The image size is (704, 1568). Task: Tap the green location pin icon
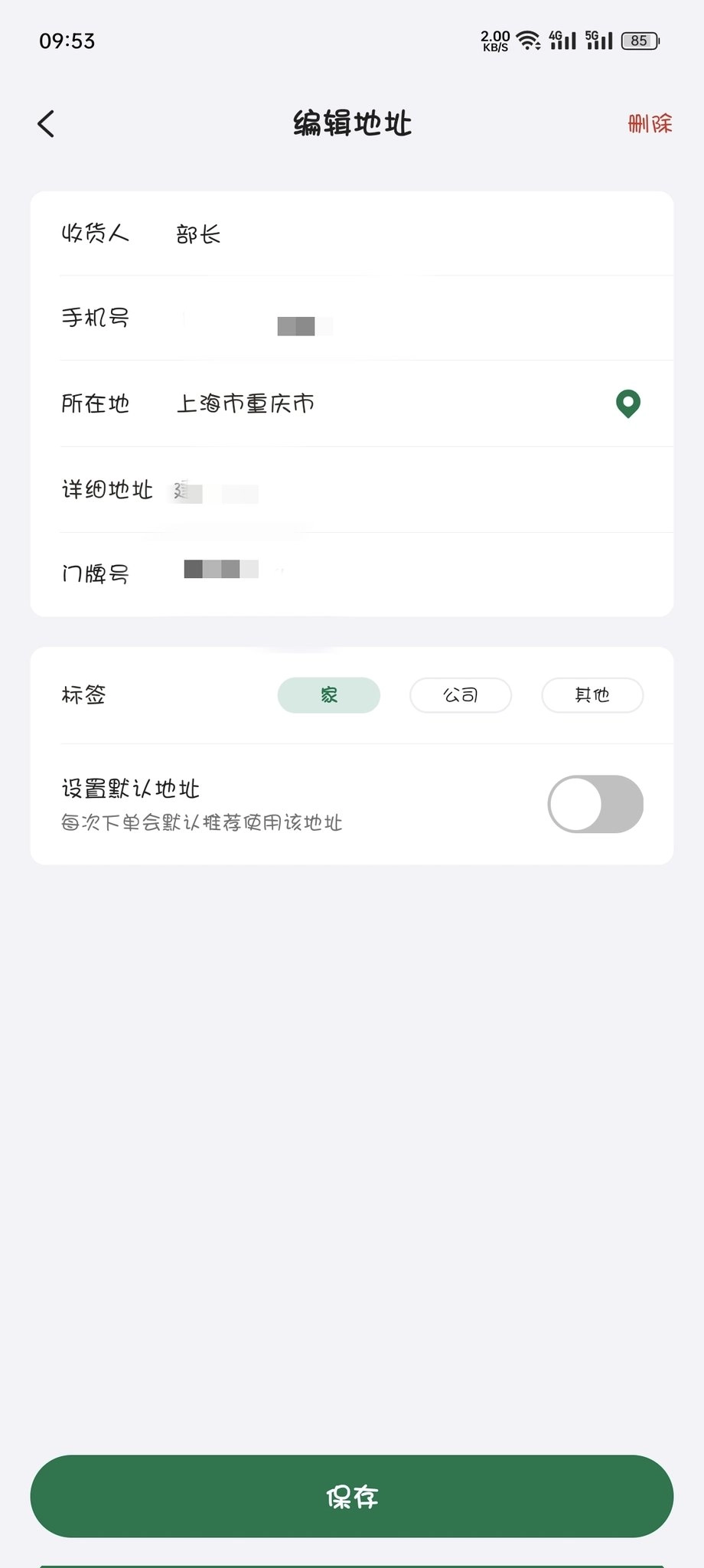pyautogui.click(x=628, y=403)
